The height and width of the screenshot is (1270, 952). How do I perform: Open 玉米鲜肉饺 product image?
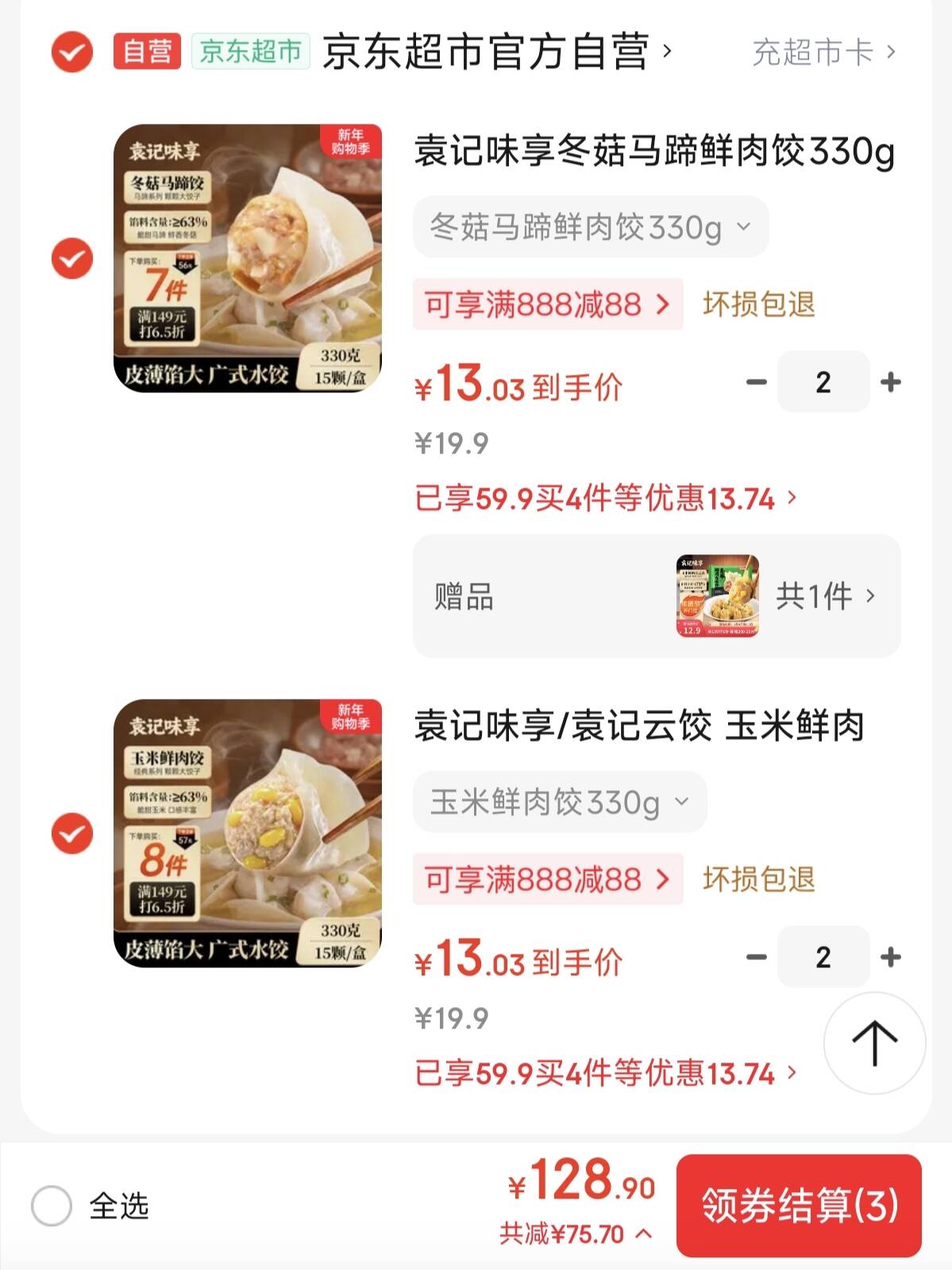[248, 833]
